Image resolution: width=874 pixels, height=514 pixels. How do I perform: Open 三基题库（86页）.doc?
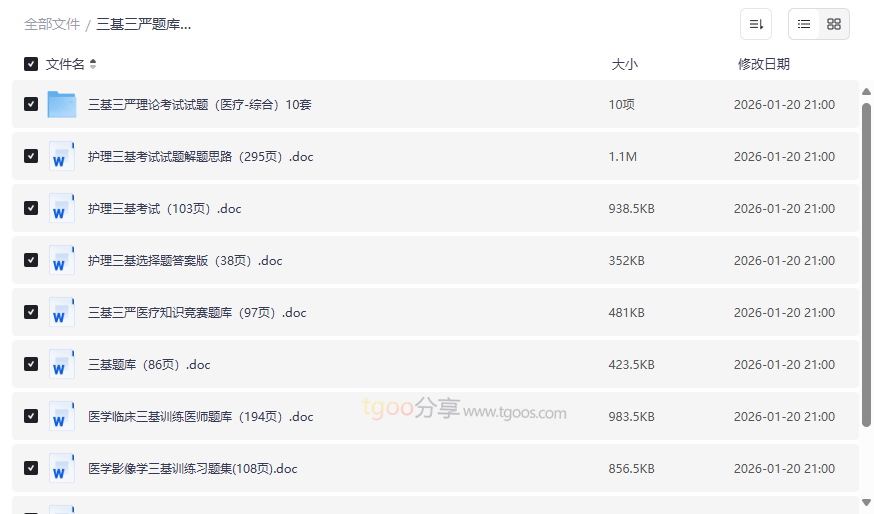tap(149, 364)
